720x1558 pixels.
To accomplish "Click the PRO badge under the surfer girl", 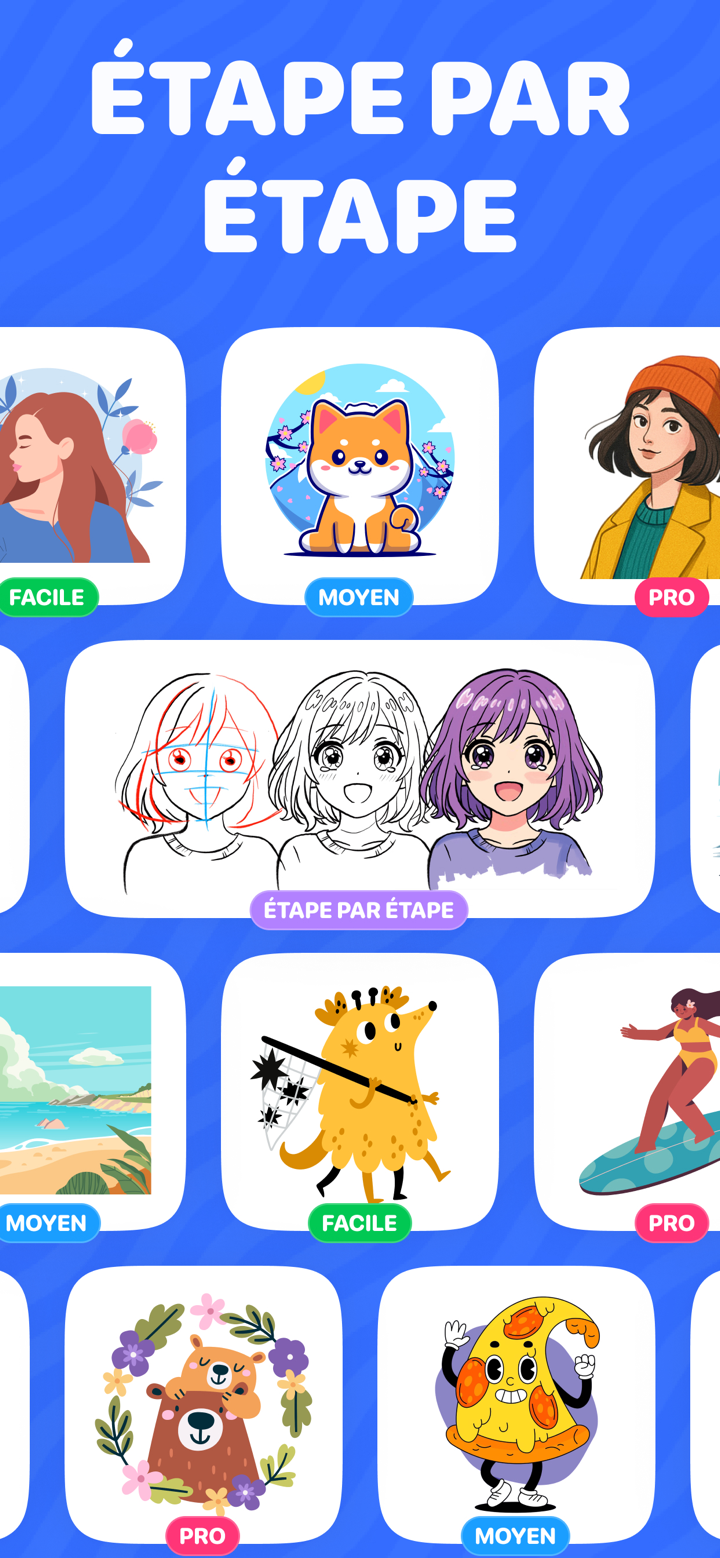I will [671, 1222].
